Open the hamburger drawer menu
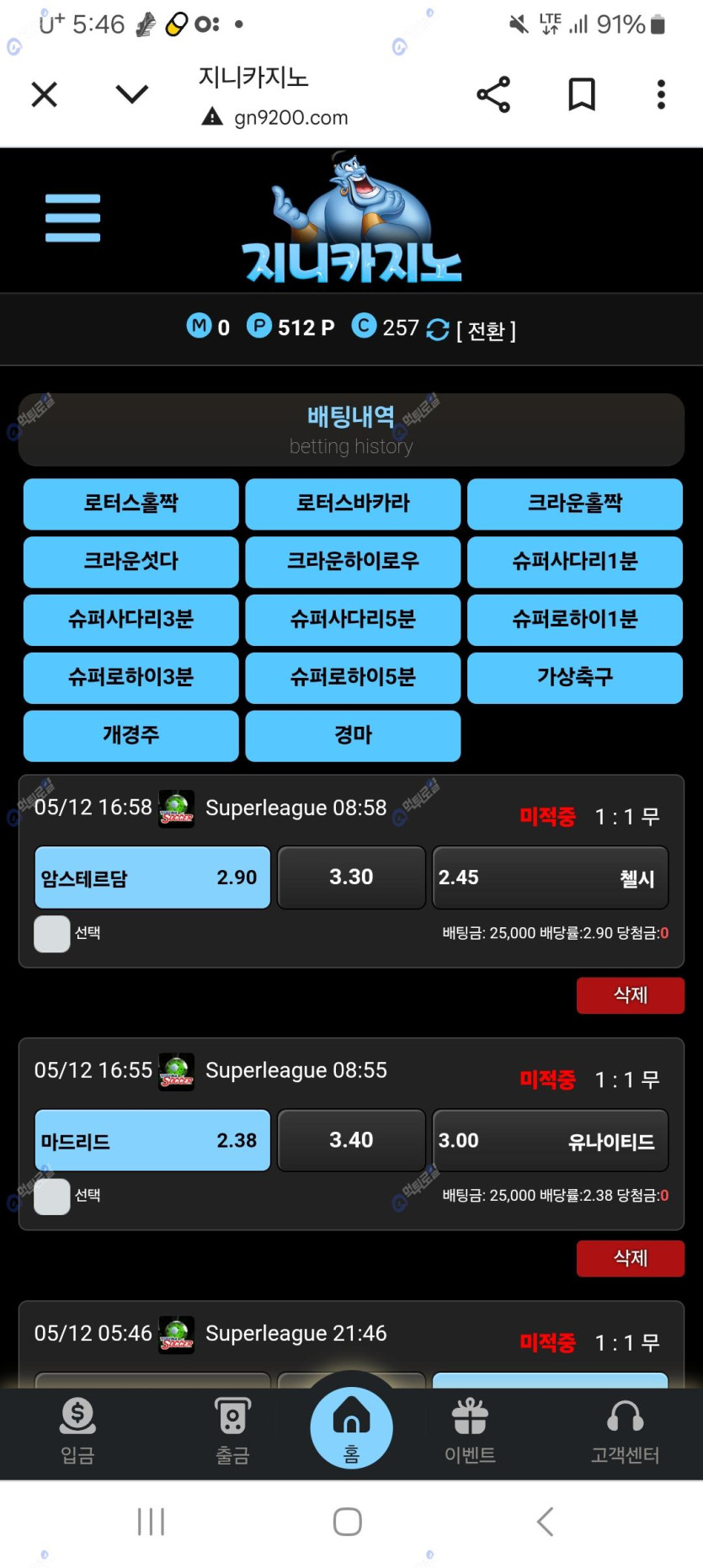 [x=73, y=218]
